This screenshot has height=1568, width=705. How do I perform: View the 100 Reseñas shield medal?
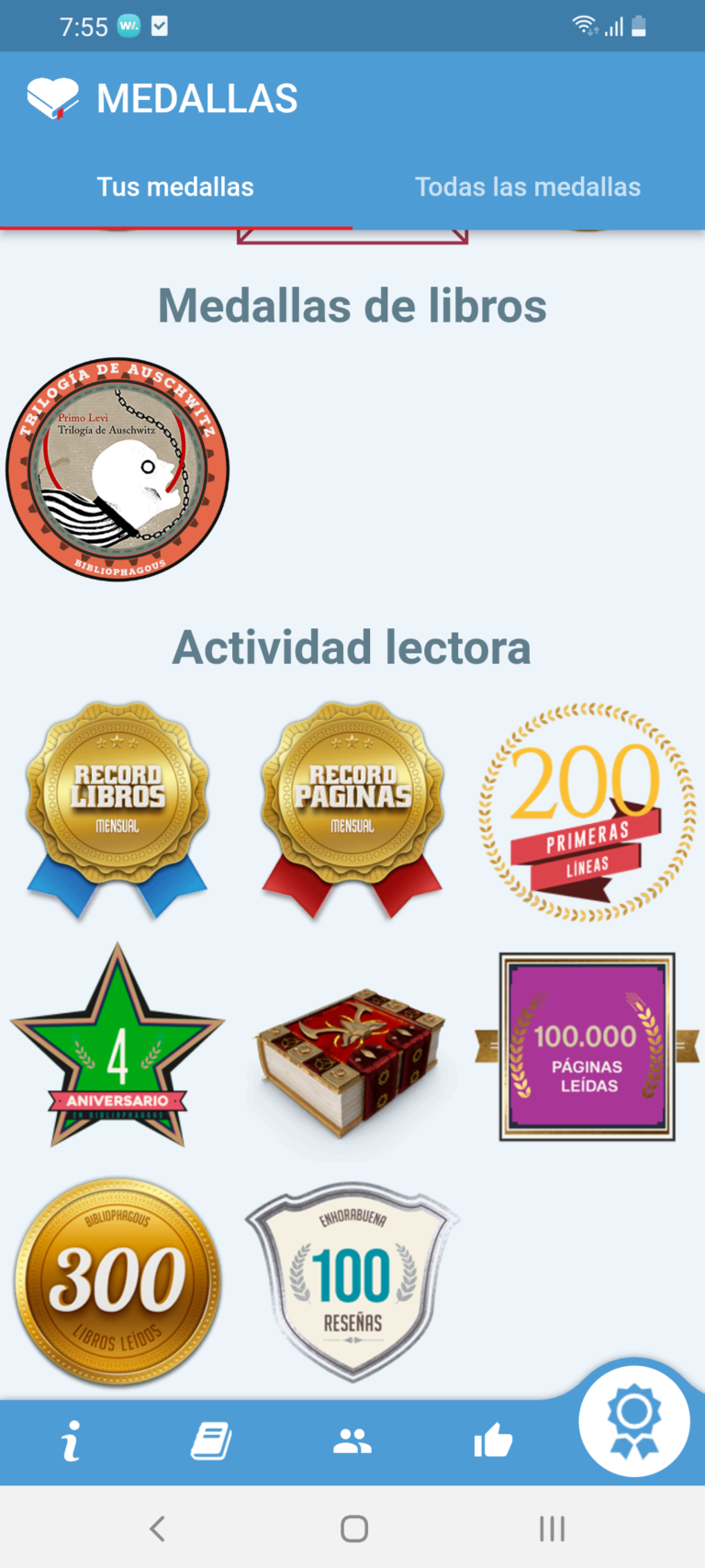(x=352, y=1281)
